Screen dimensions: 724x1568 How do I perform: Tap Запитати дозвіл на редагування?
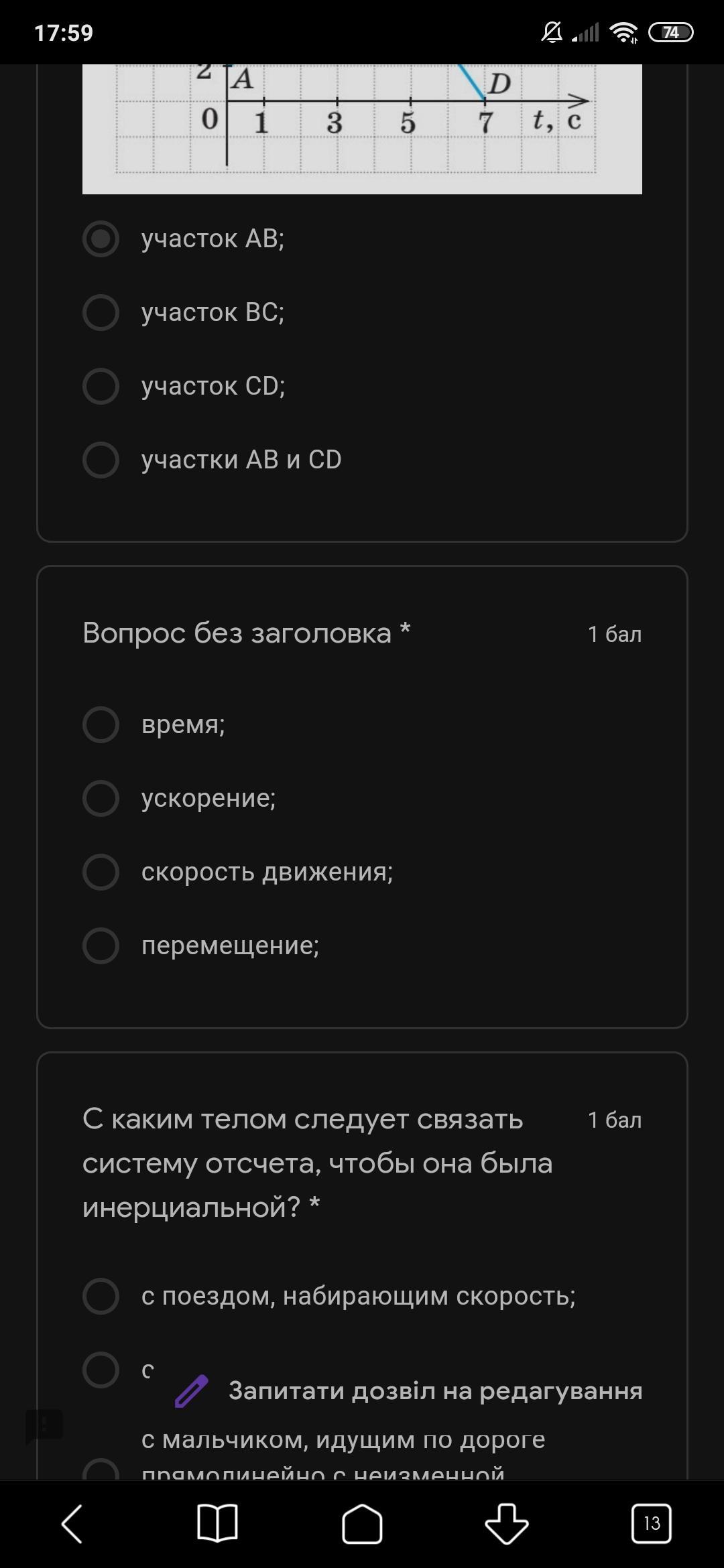click(409, 1391)
